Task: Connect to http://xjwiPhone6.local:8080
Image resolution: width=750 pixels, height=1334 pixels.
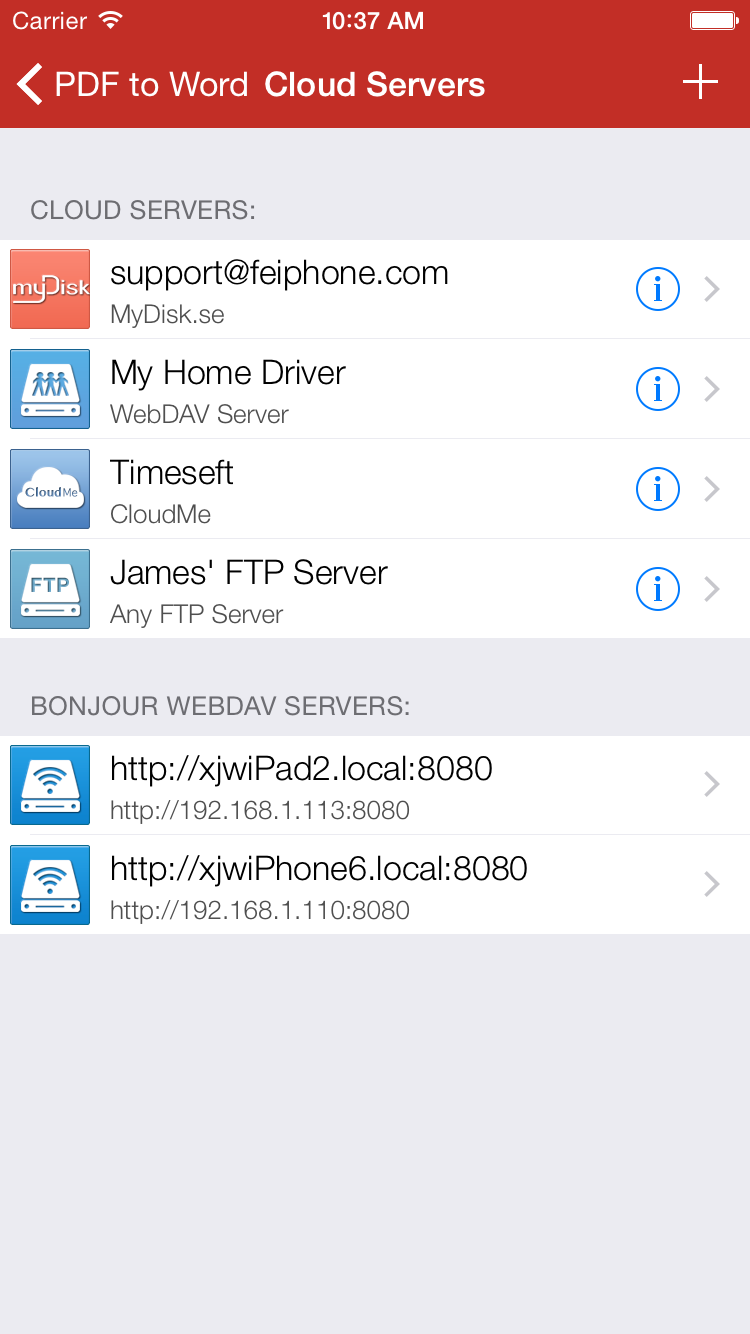Action: (x=375, y=885)
